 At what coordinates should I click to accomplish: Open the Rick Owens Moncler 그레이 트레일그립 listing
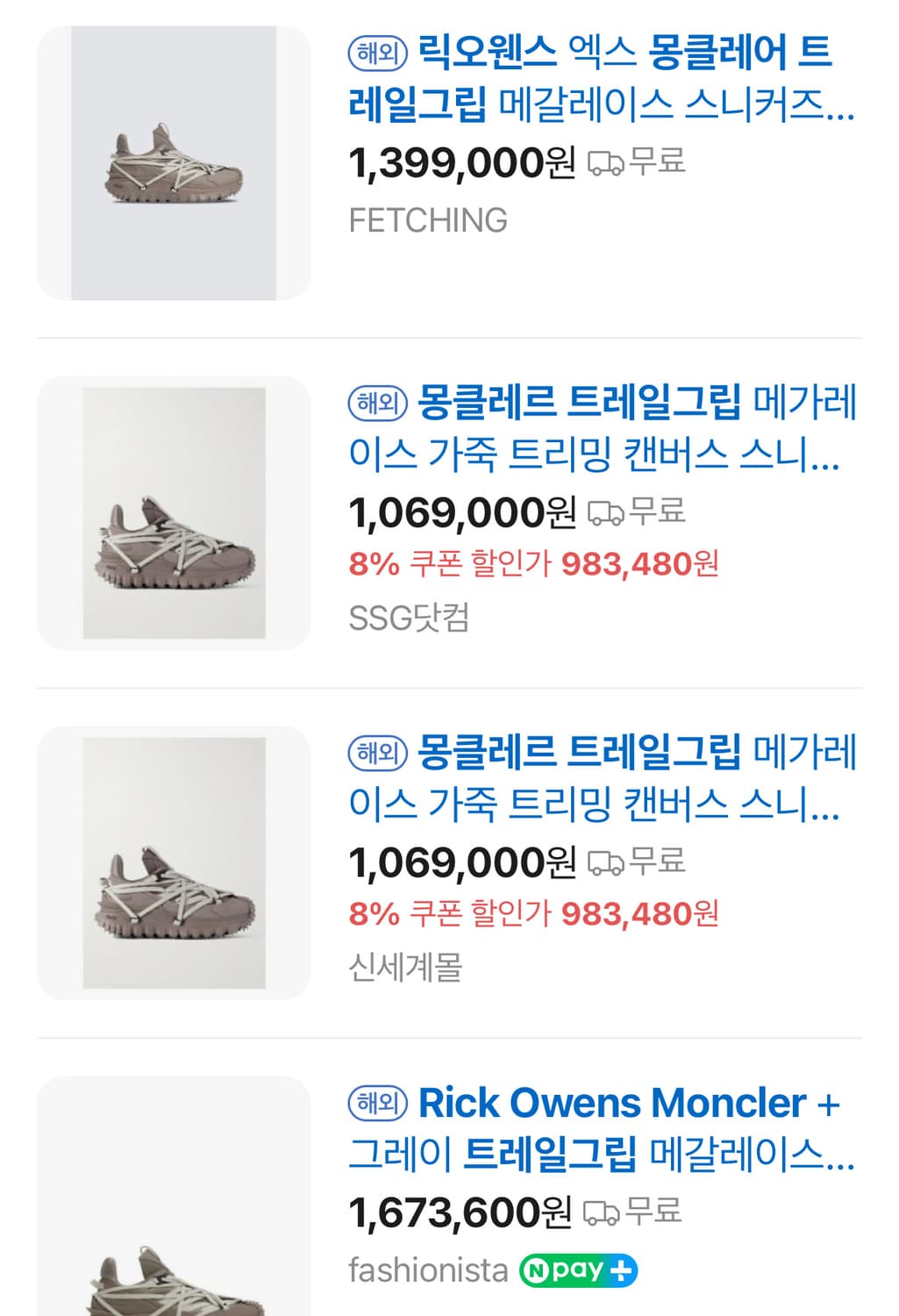tap(605, 1132)
